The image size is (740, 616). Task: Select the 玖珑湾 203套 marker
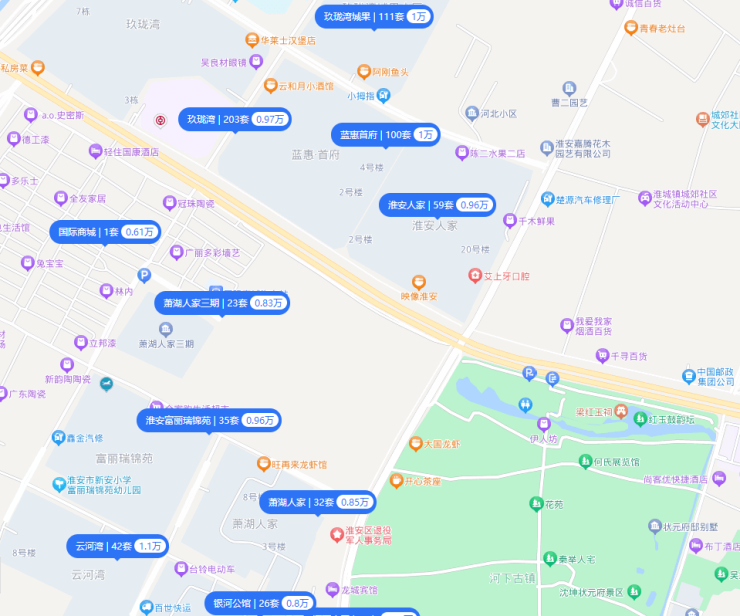[x=235, y=119]
